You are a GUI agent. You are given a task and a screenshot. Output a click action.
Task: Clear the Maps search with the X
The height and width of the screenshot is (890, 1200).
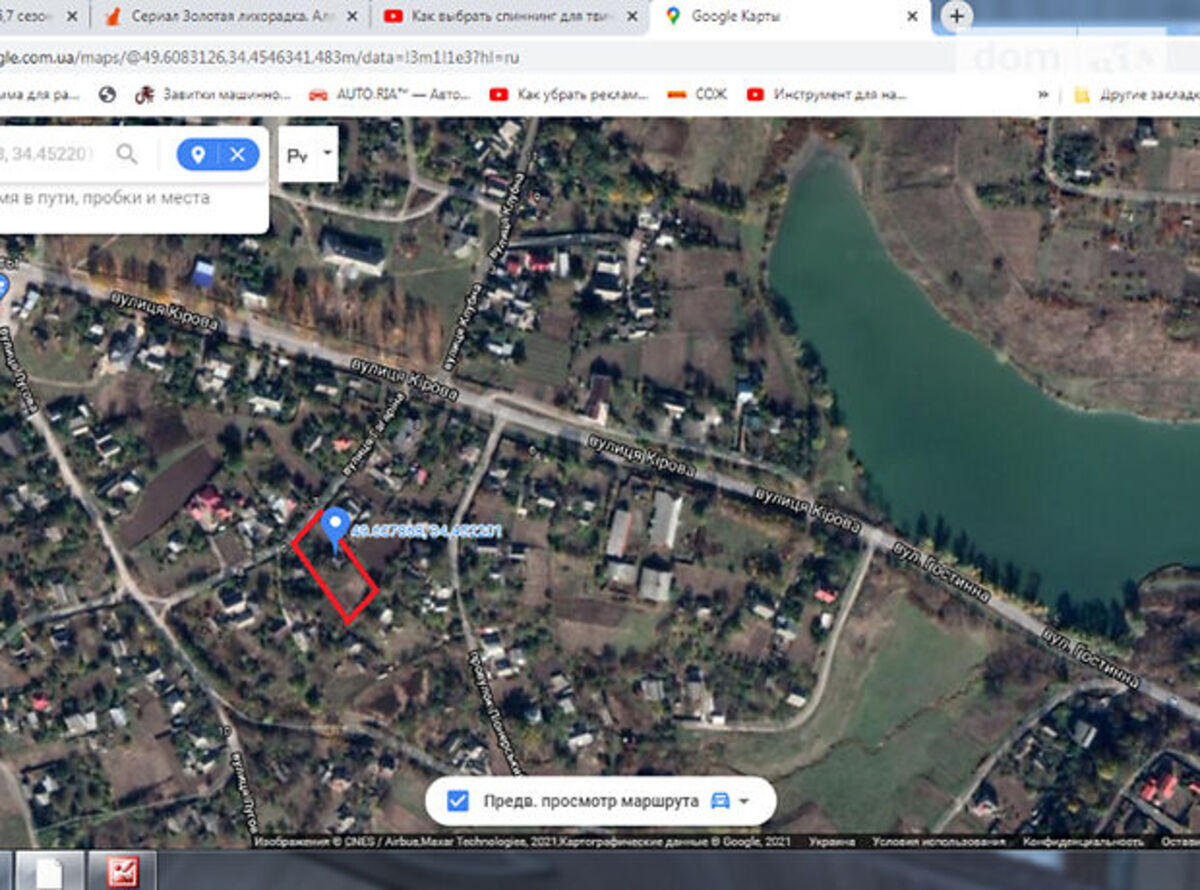tap(237, 154)
